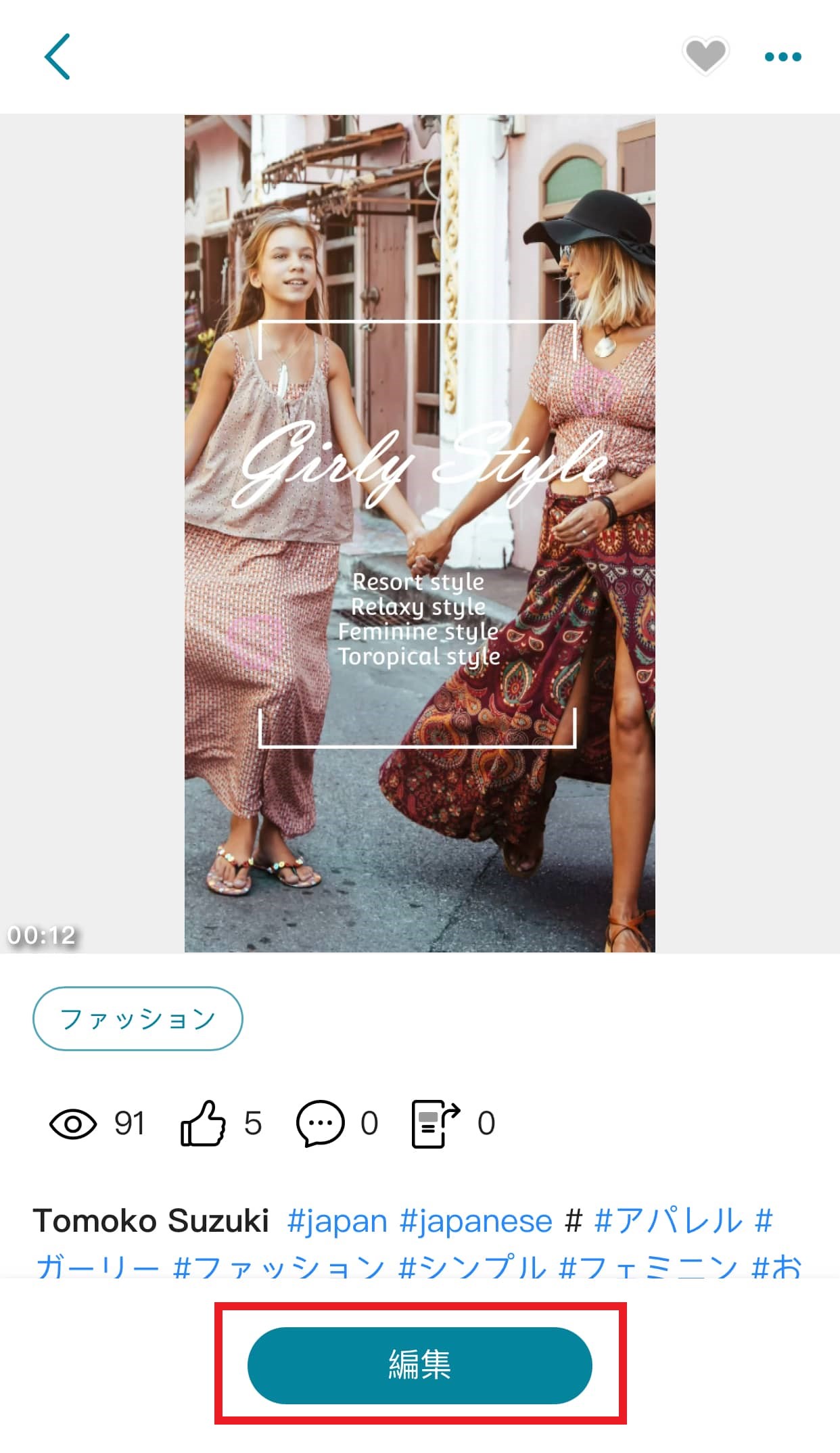
Task: Play the Girly Style video preview
Action: [419, 533]
